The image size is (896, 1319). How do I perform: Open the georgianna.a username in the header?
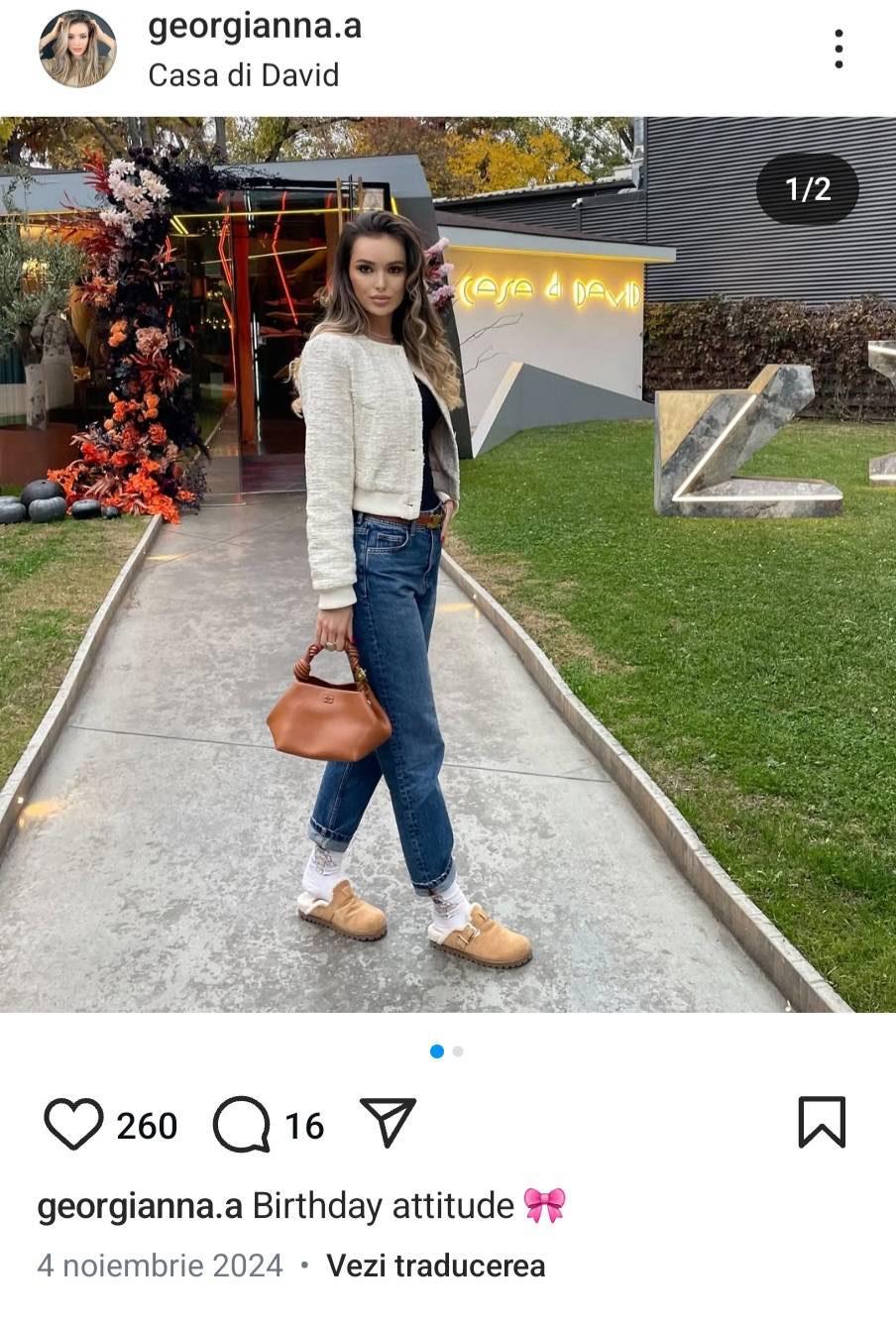254,27
